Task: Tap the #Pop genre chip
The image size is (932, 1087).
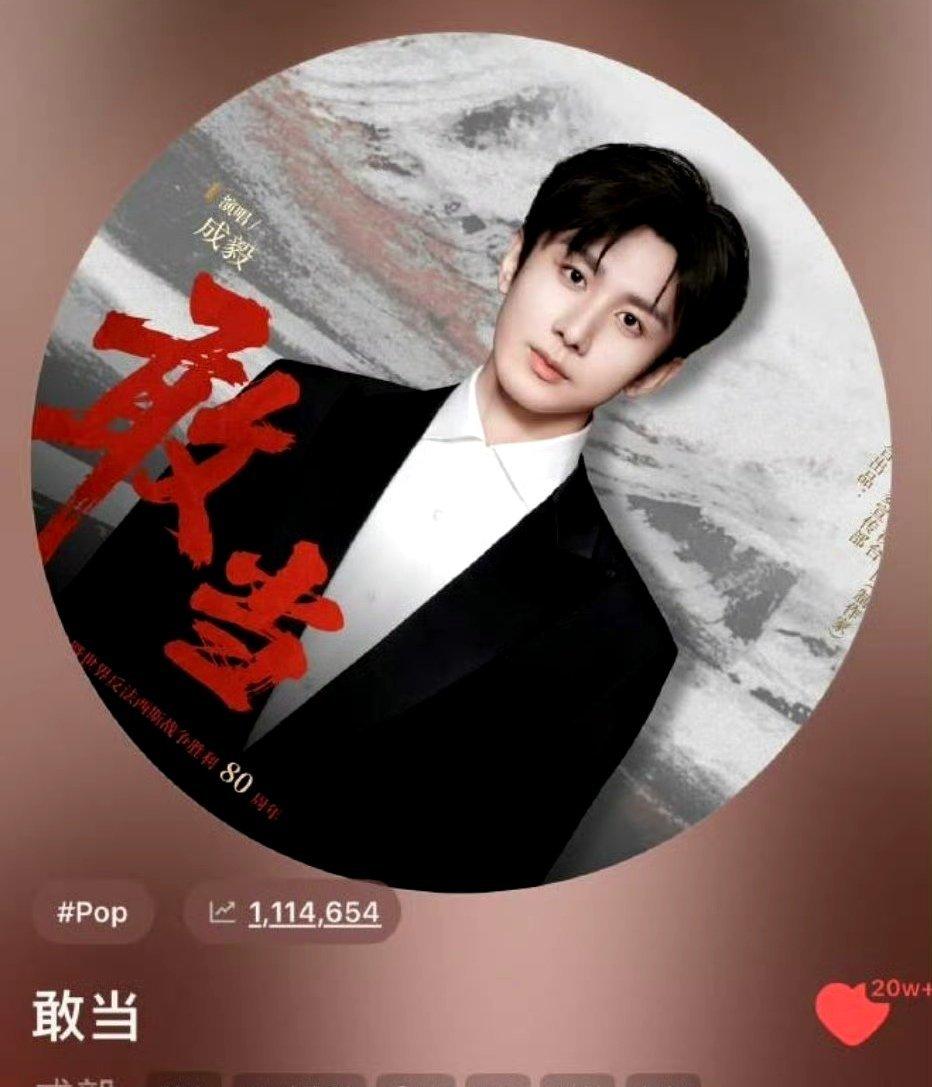Action: 92,912
